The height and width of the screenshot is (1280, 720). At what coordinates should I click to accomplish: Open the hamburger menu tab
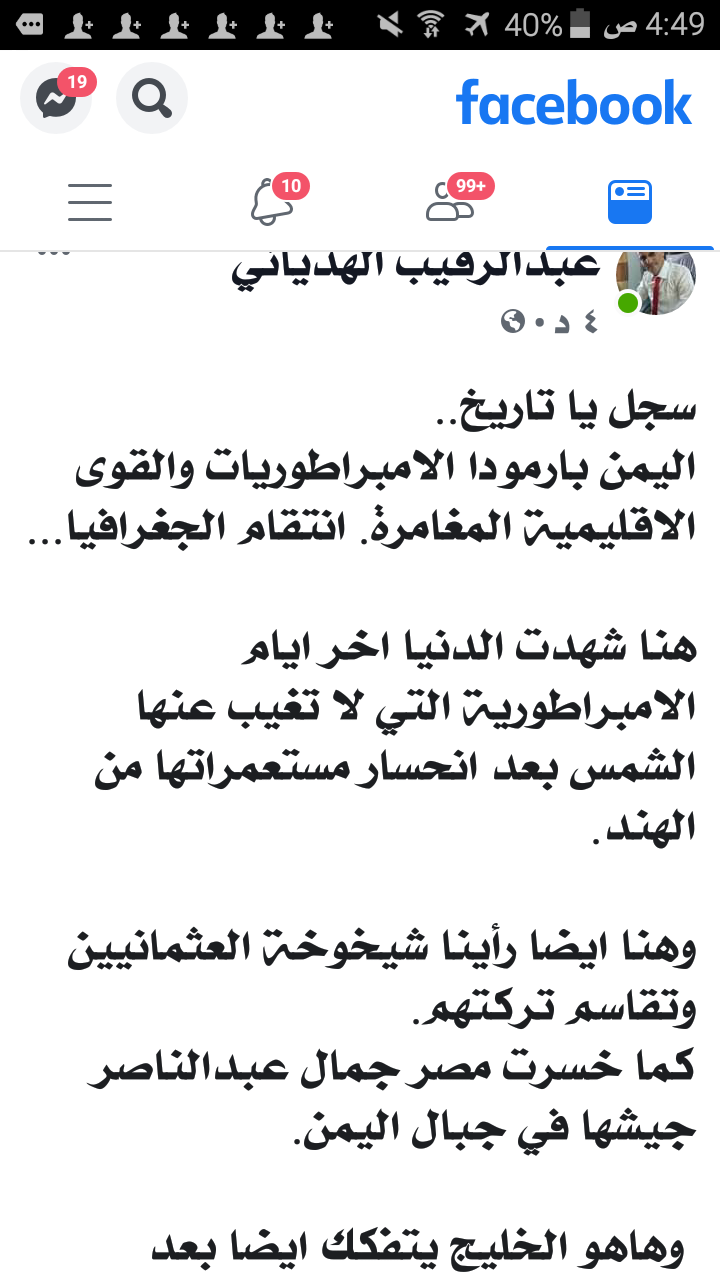tap(90, 201)
